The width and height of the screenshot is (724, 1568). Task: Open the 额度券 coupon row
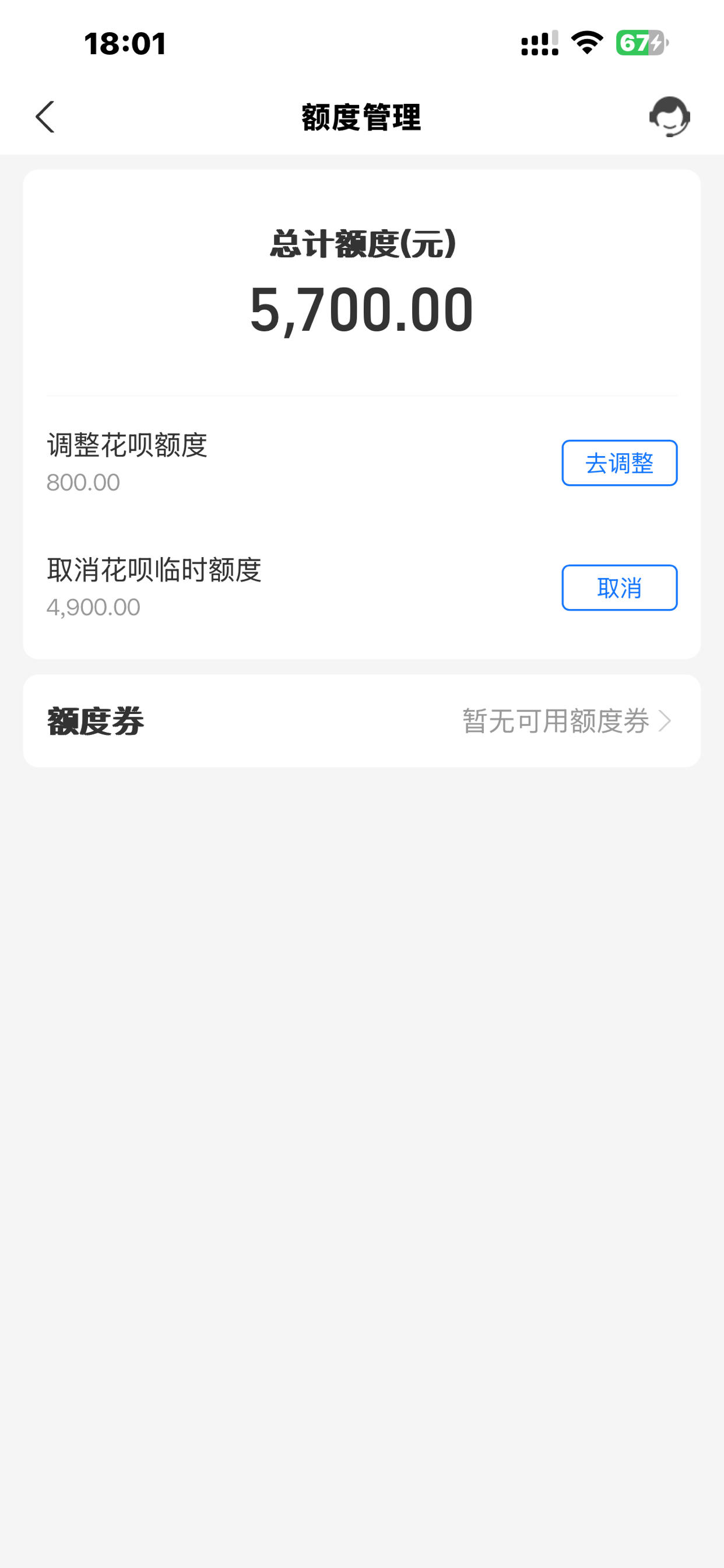tap(361, 722)
